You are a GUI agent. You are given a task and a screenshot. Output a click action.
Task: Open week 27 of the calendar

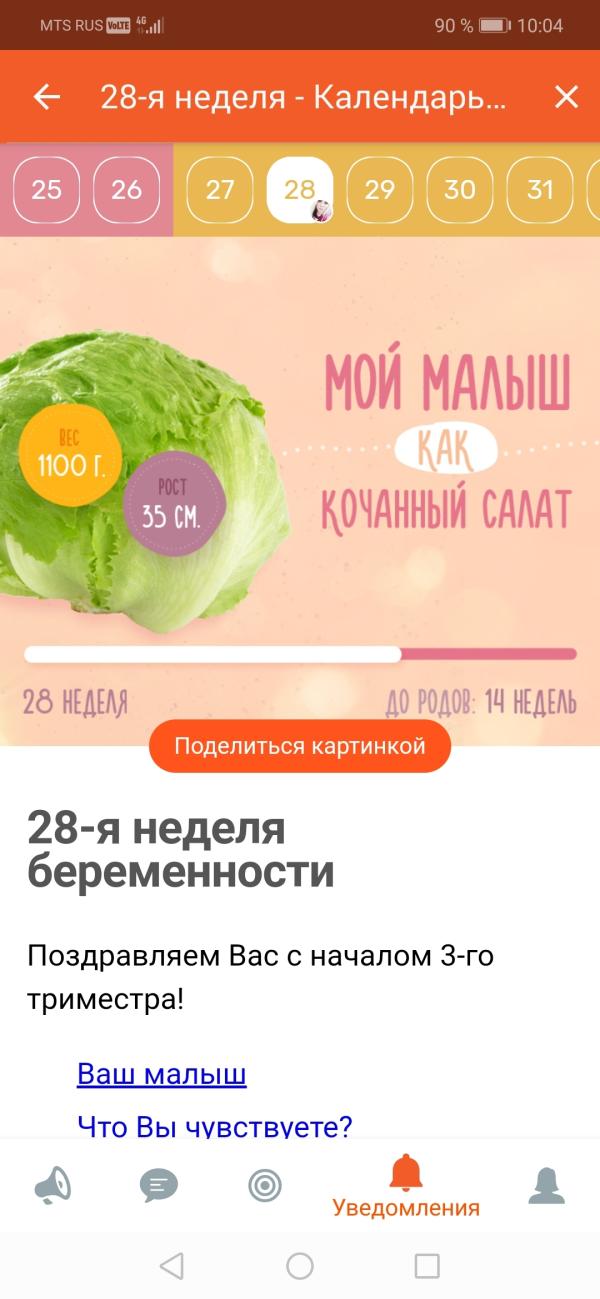point(220,190)
